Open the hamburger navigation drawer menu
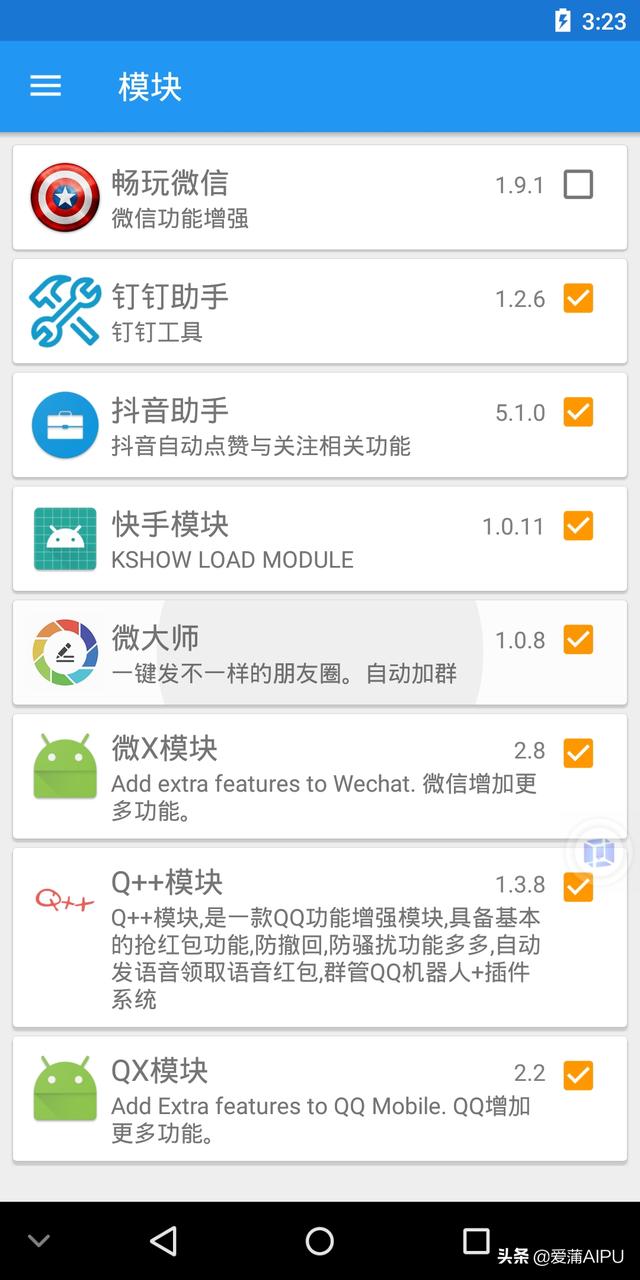 46,86
